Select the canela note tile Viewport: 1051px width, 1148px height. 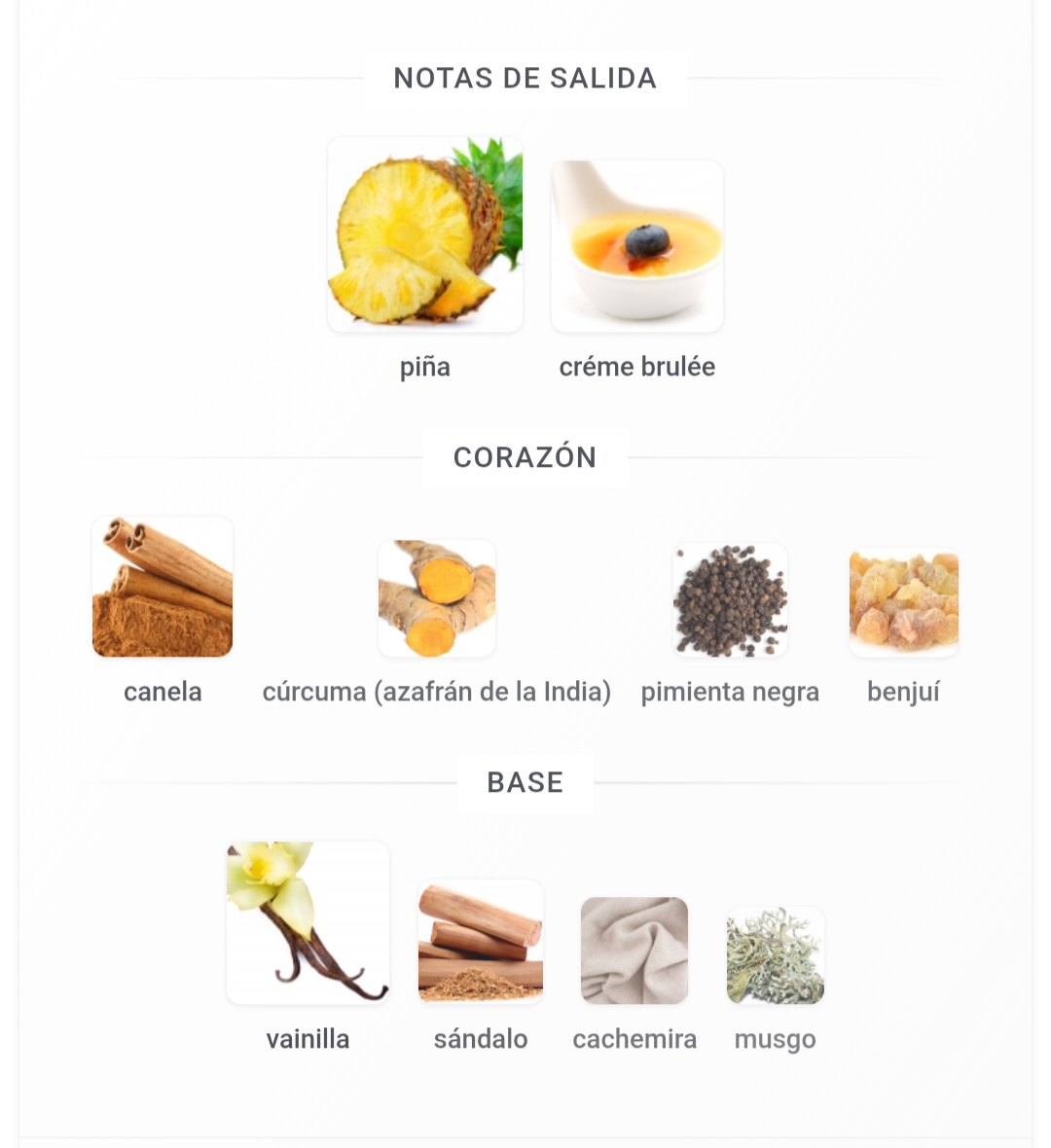pyautogui.click(x=163, y=588)
